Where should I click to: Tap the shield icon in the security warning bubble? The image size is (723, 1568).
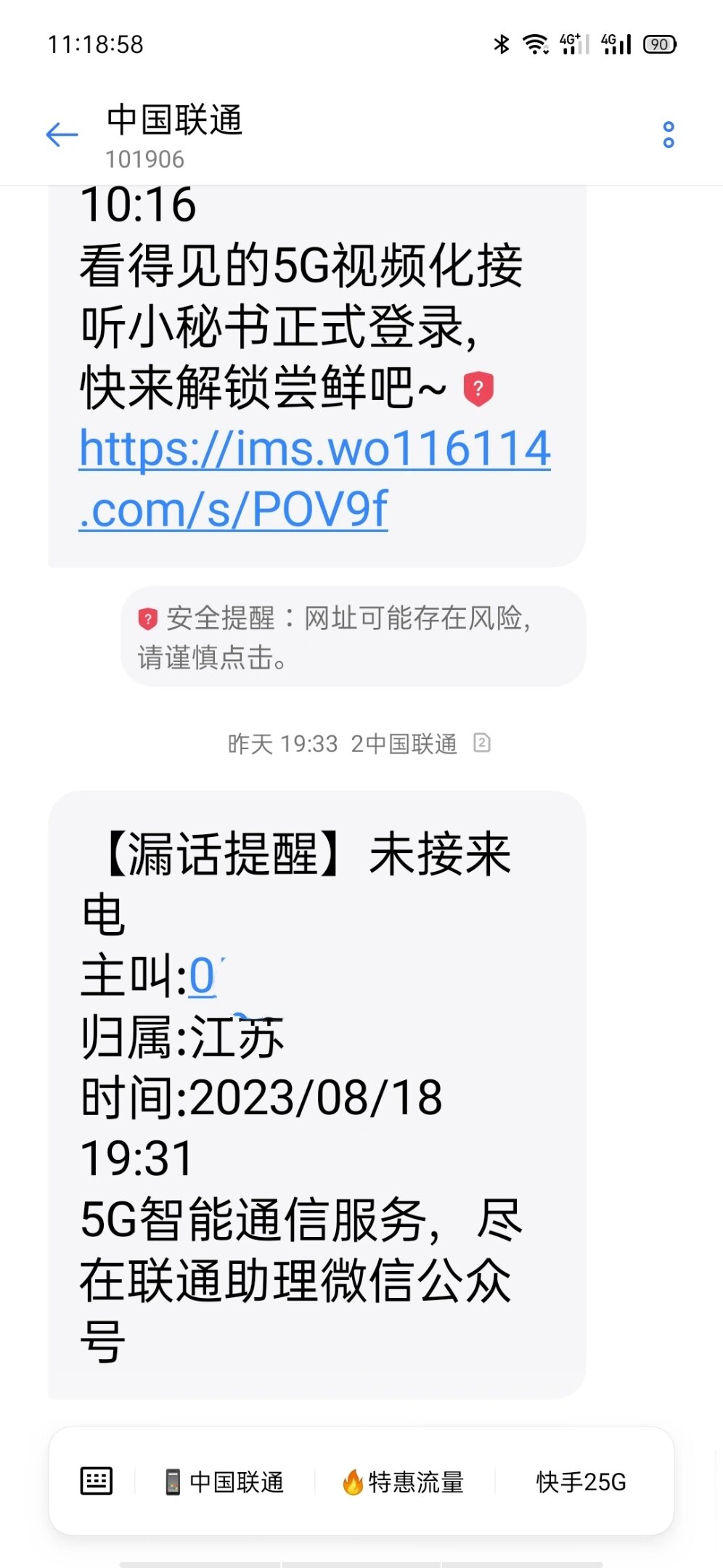point(148,618)
